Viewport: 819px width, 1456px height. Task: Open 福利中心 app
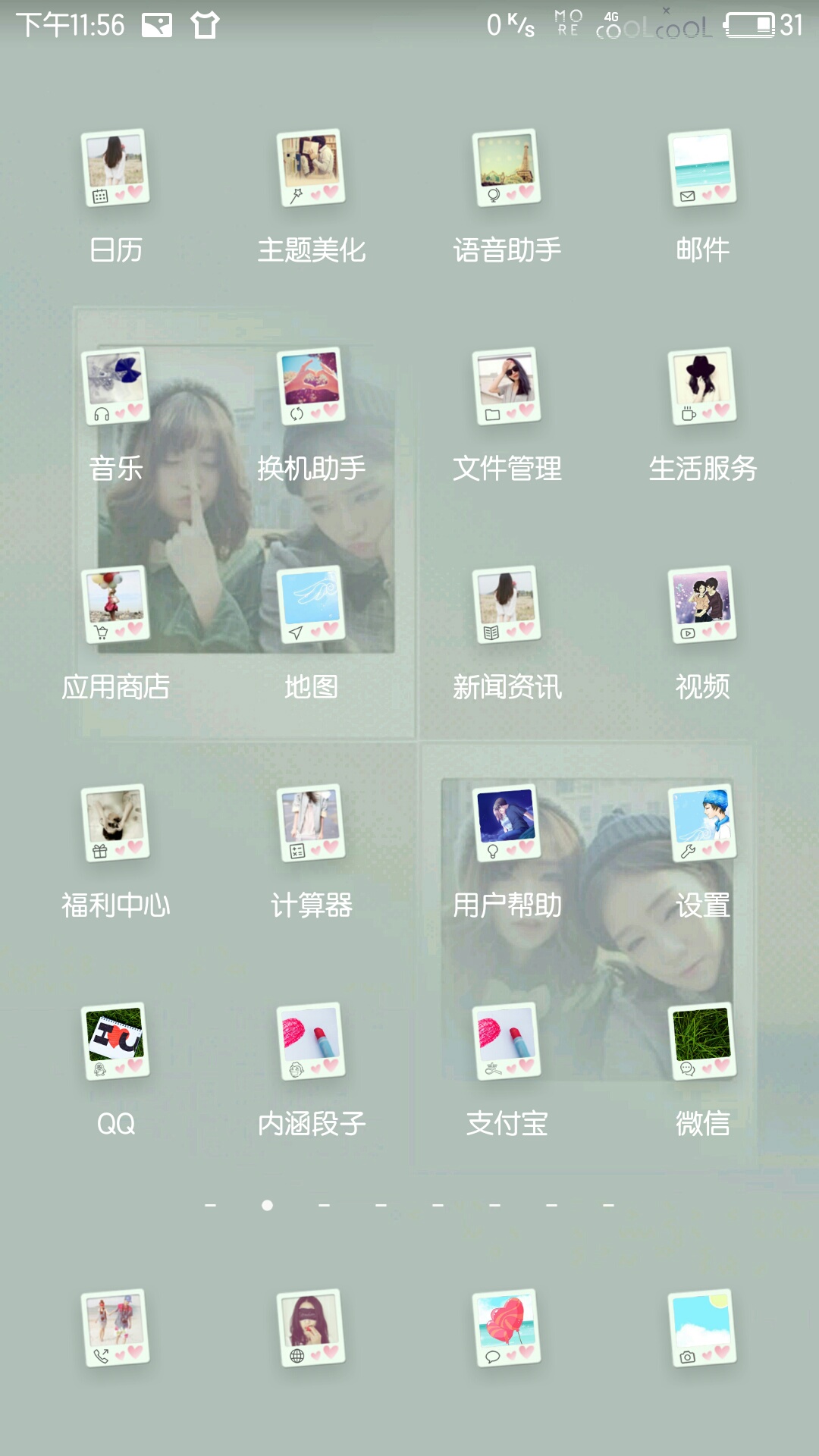(x=115, y=824)
